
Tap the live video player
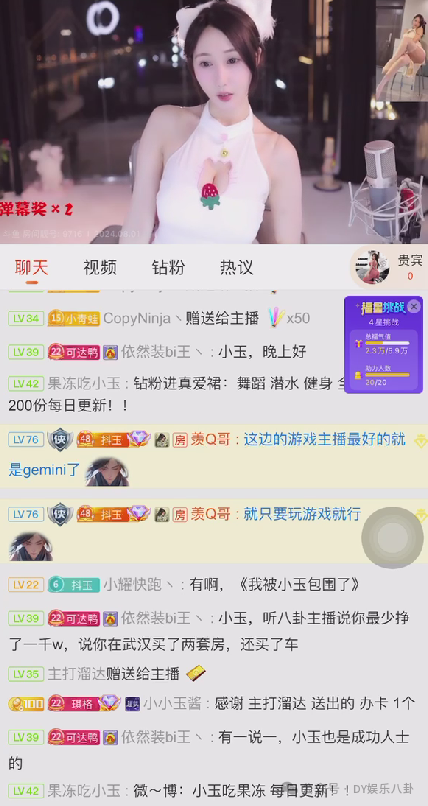point(214,122)
